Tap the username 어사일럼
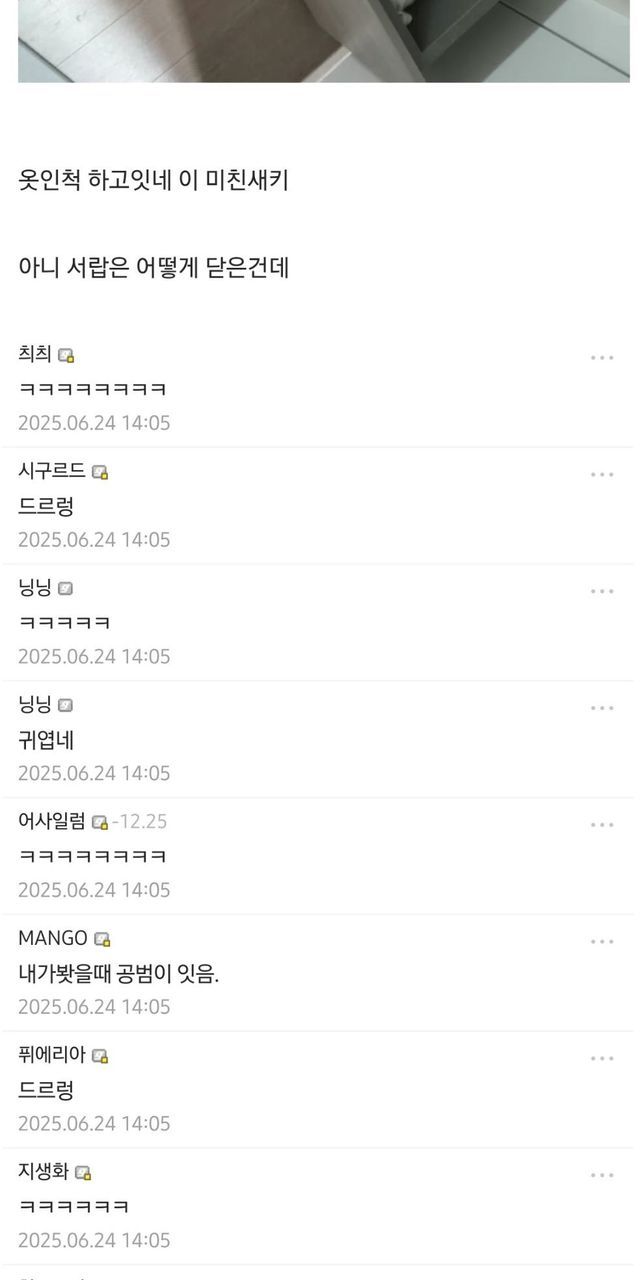 click(x=52, y=821)
